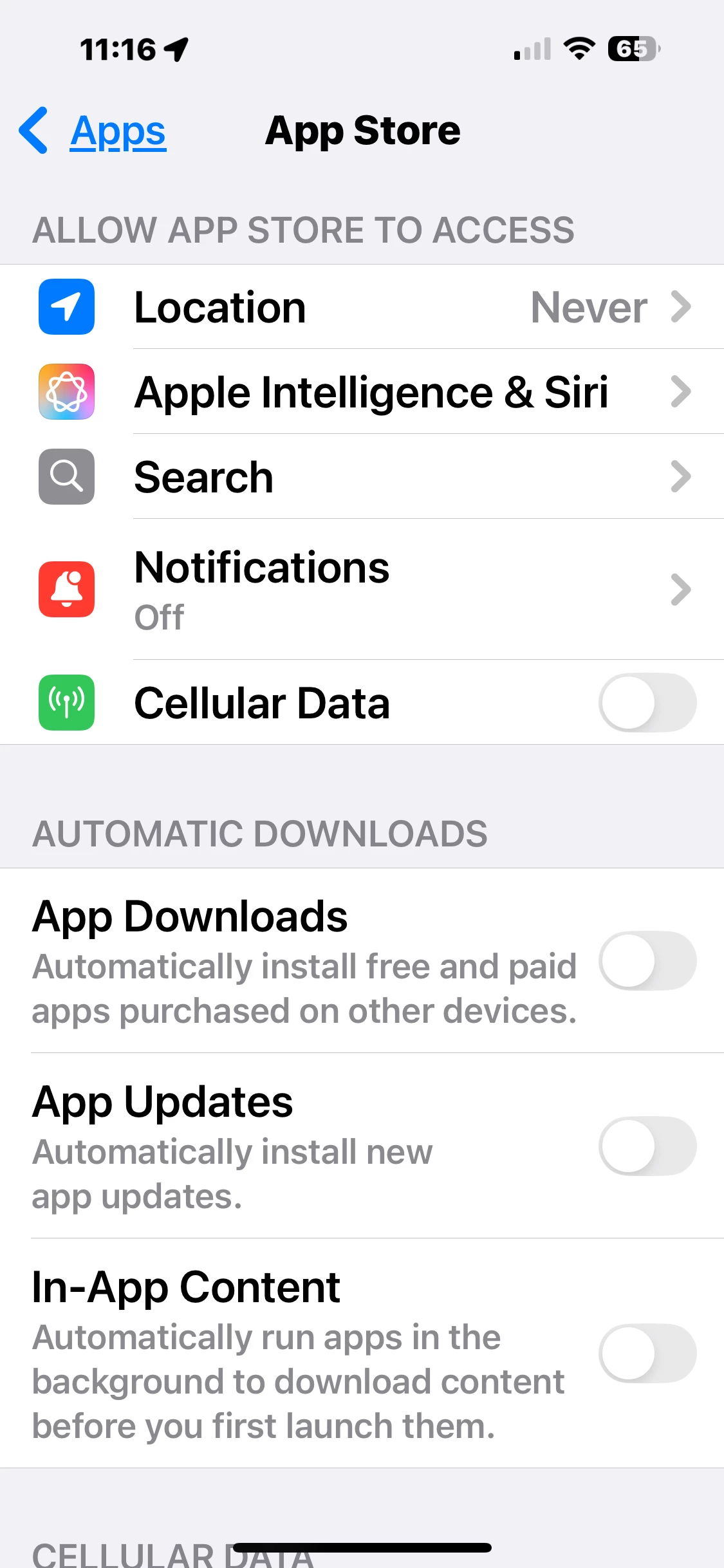Screen dimensions: 724x1568
Task: Turn on automatic App Downloads
Action: click(647, 960)
